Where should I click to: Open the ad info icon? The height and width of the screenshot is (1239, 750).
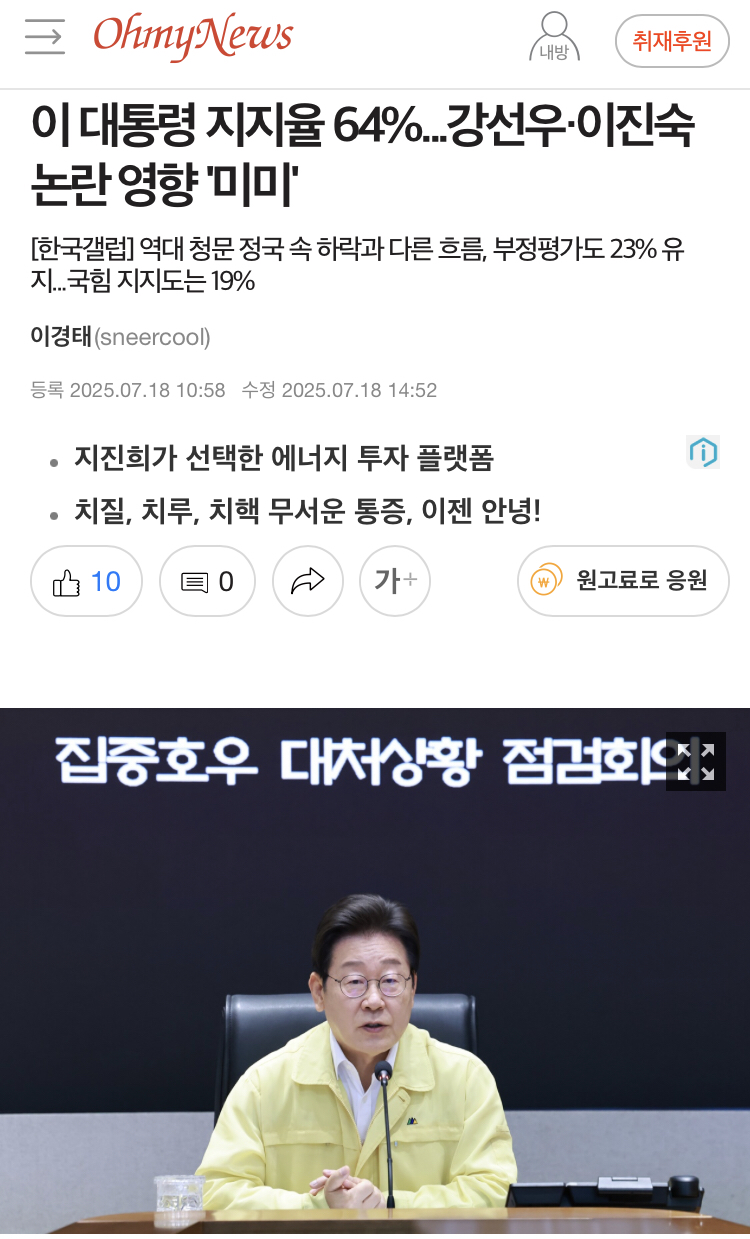coord(703,452)
